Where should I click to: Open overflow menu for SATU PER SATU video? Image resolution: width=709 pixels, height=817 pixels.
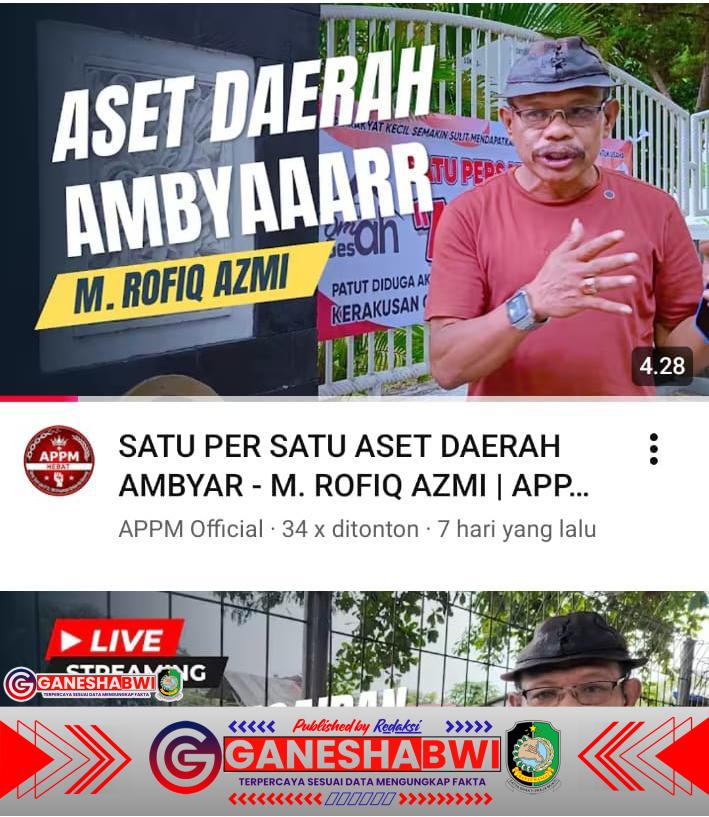coord(653,449)
